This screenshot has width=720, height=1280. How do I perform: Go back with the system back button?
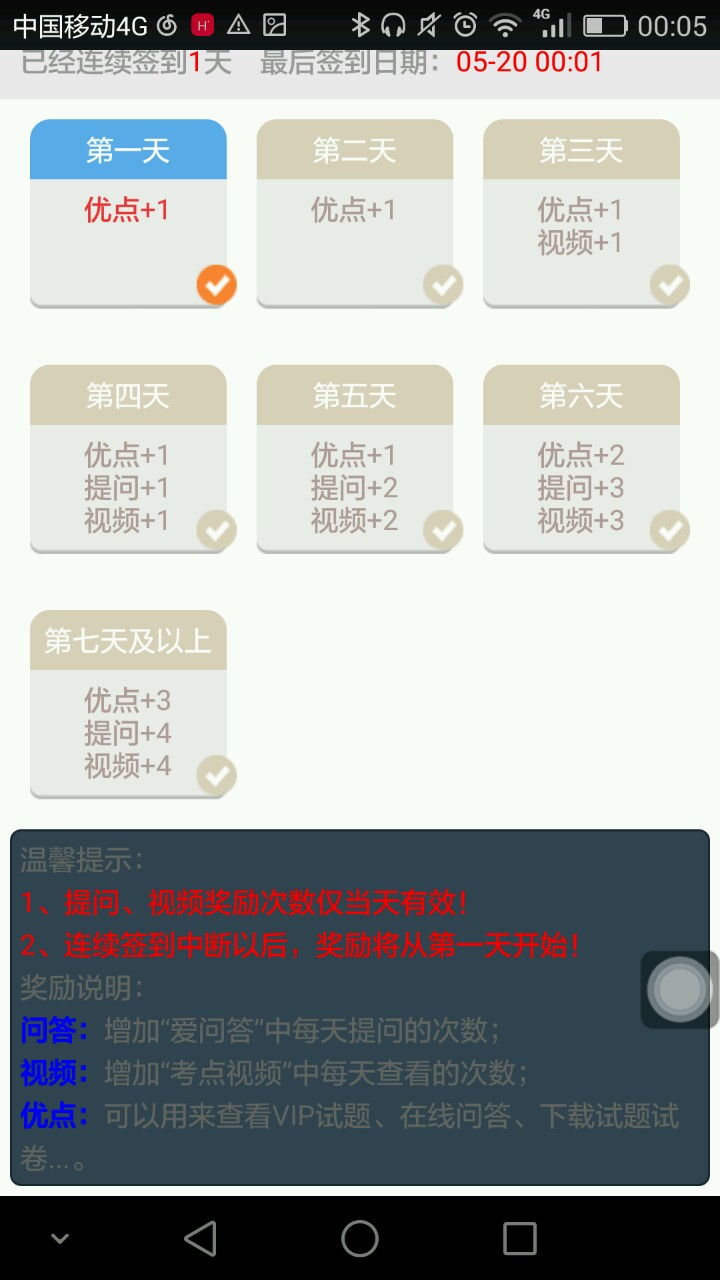[x=201, y=1239]
